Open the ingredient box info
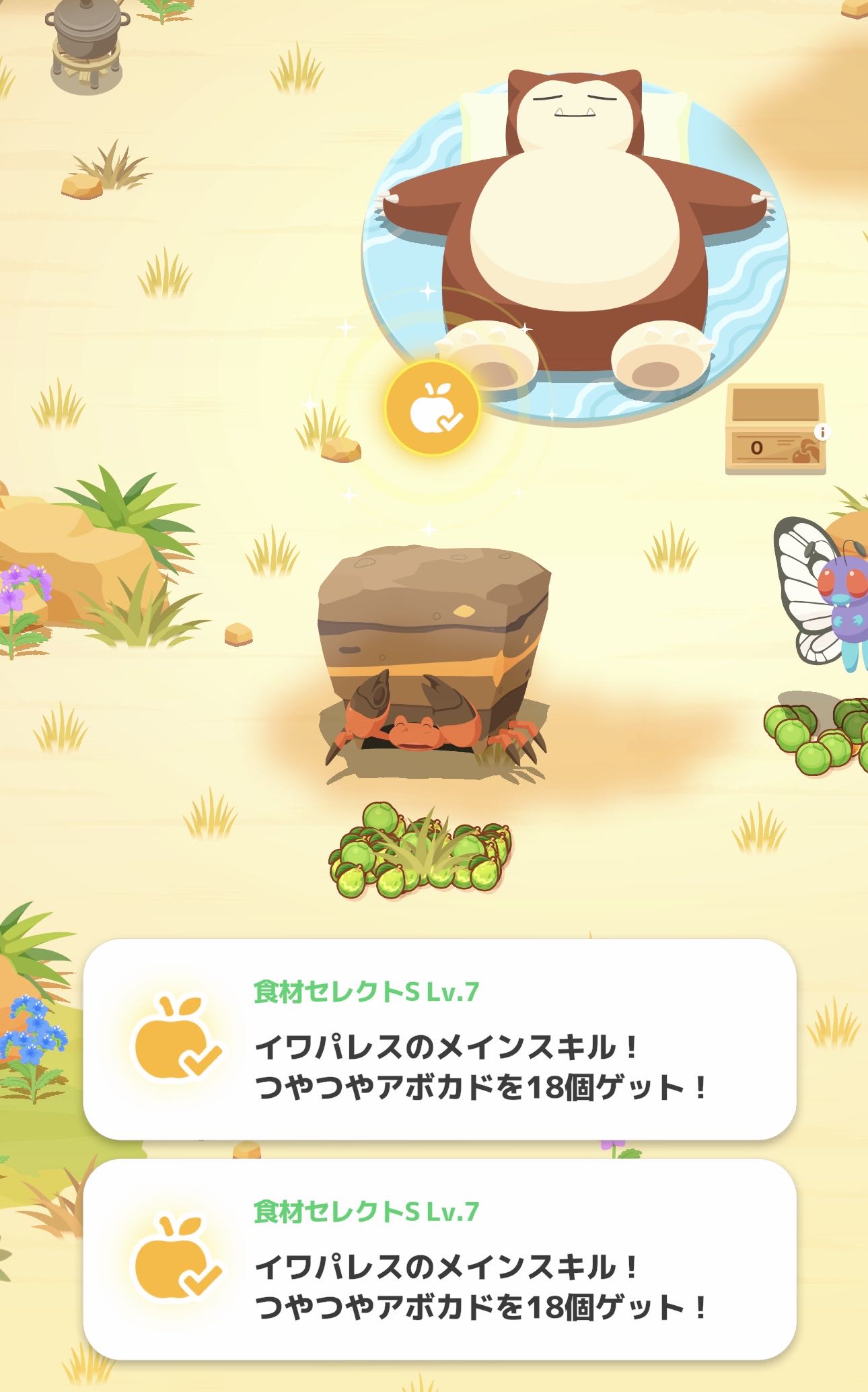Viewport: 868px width, 1392px height. 822,431
